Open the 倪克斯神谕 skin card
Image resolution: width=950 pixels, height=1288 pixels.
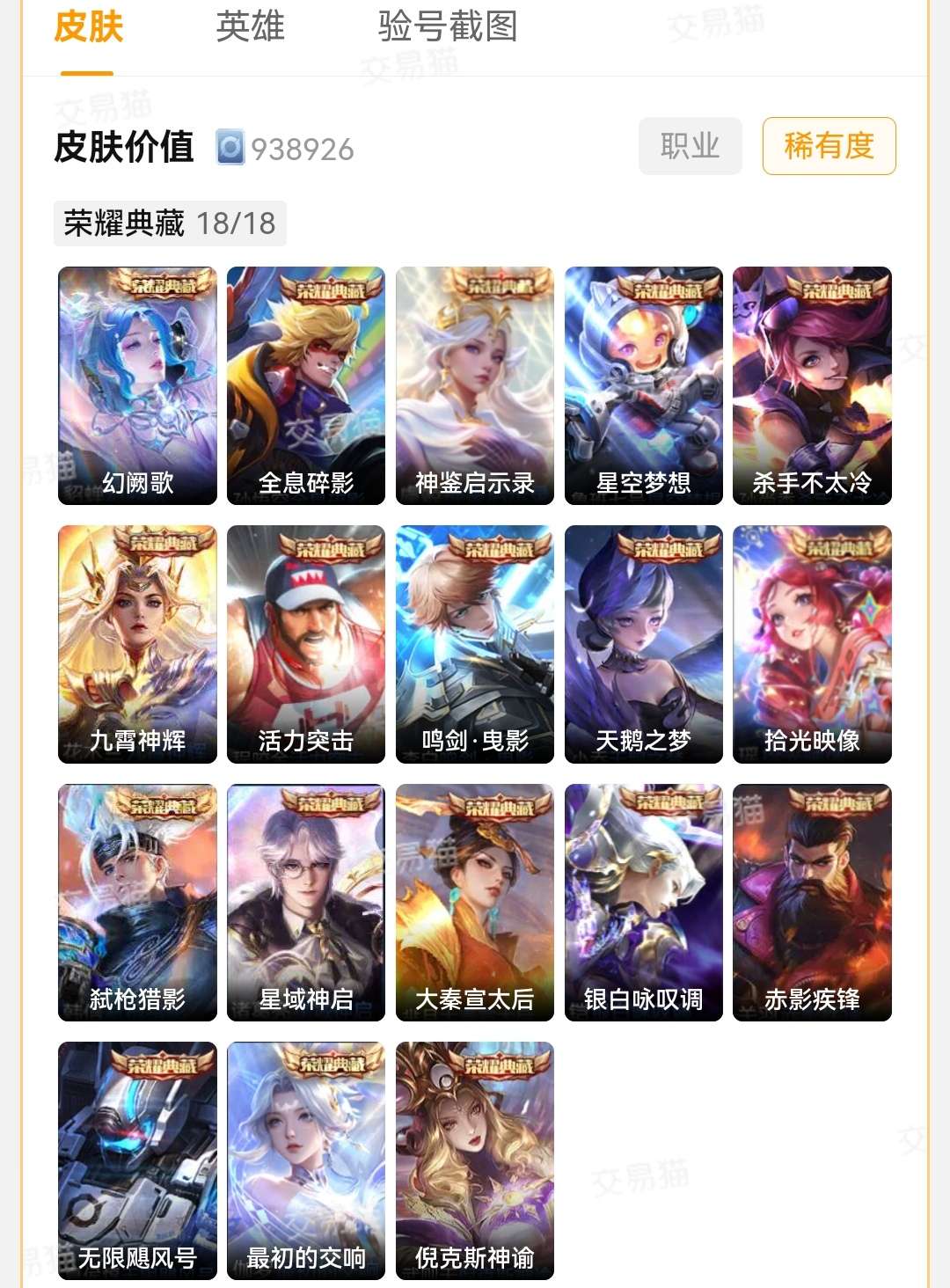pyautogui.click(x=475, y=1160)
